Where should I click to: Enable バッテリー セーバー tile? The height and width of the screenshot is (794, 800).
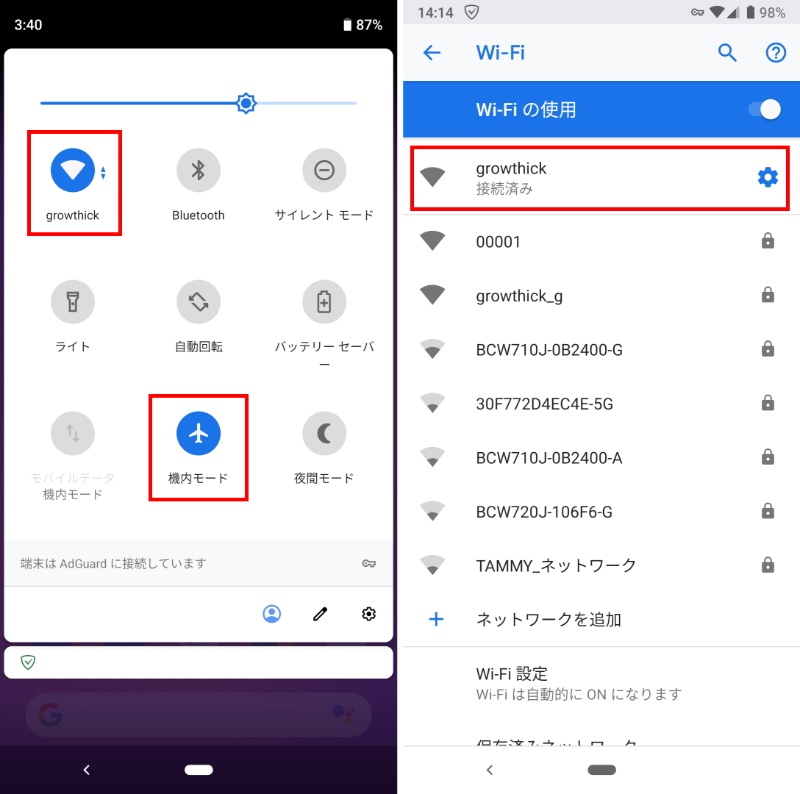(324, 302)
